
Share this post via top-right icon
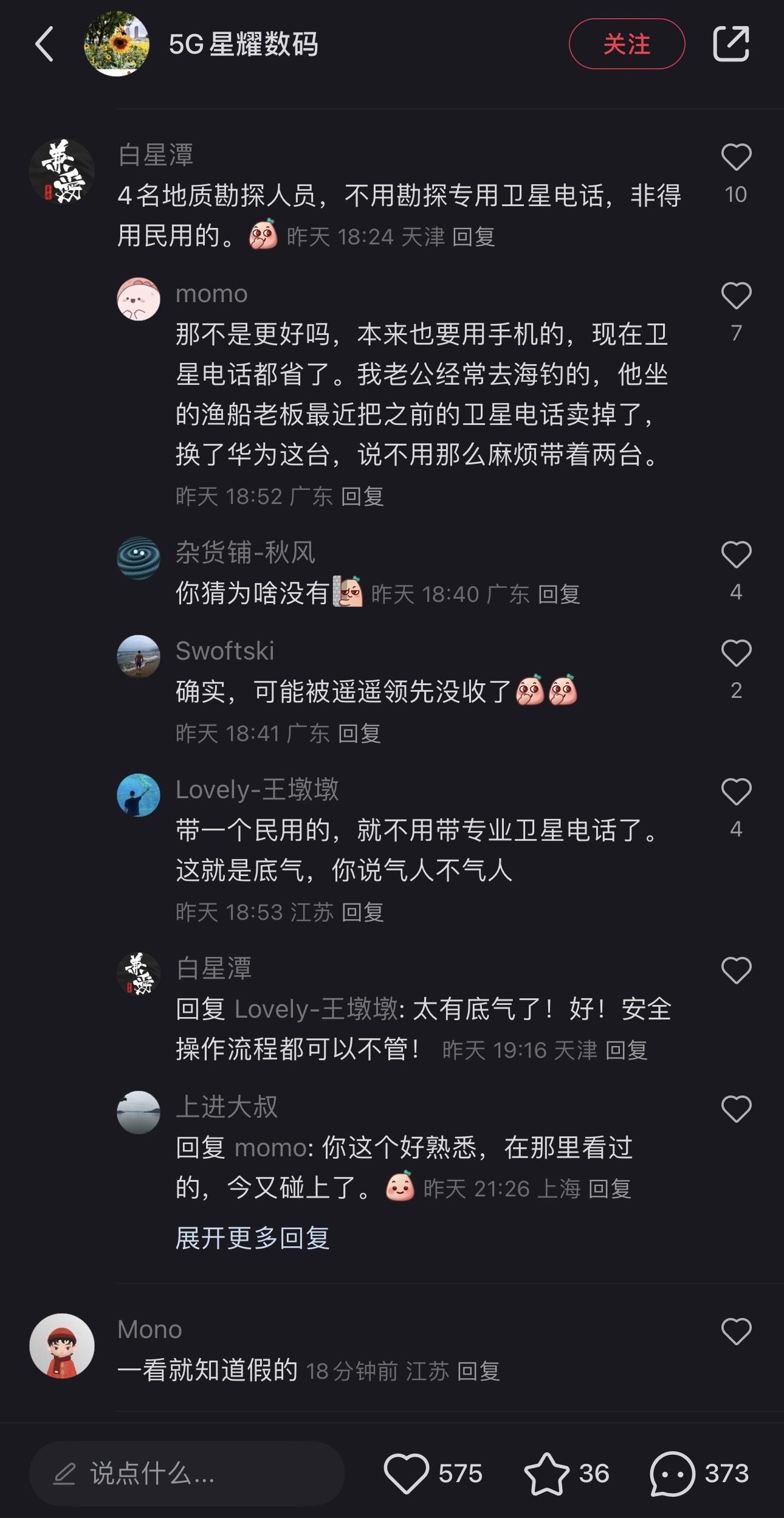pyautogui.click(x=731, y=44)
